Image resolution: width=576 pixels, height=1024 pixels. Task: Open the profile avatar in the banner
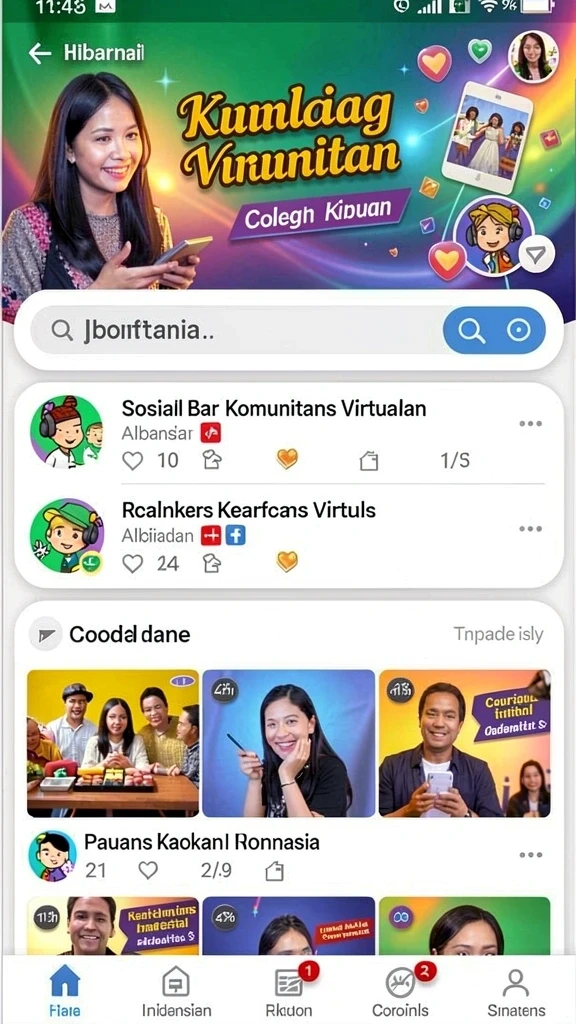click(x=534, y=56)
